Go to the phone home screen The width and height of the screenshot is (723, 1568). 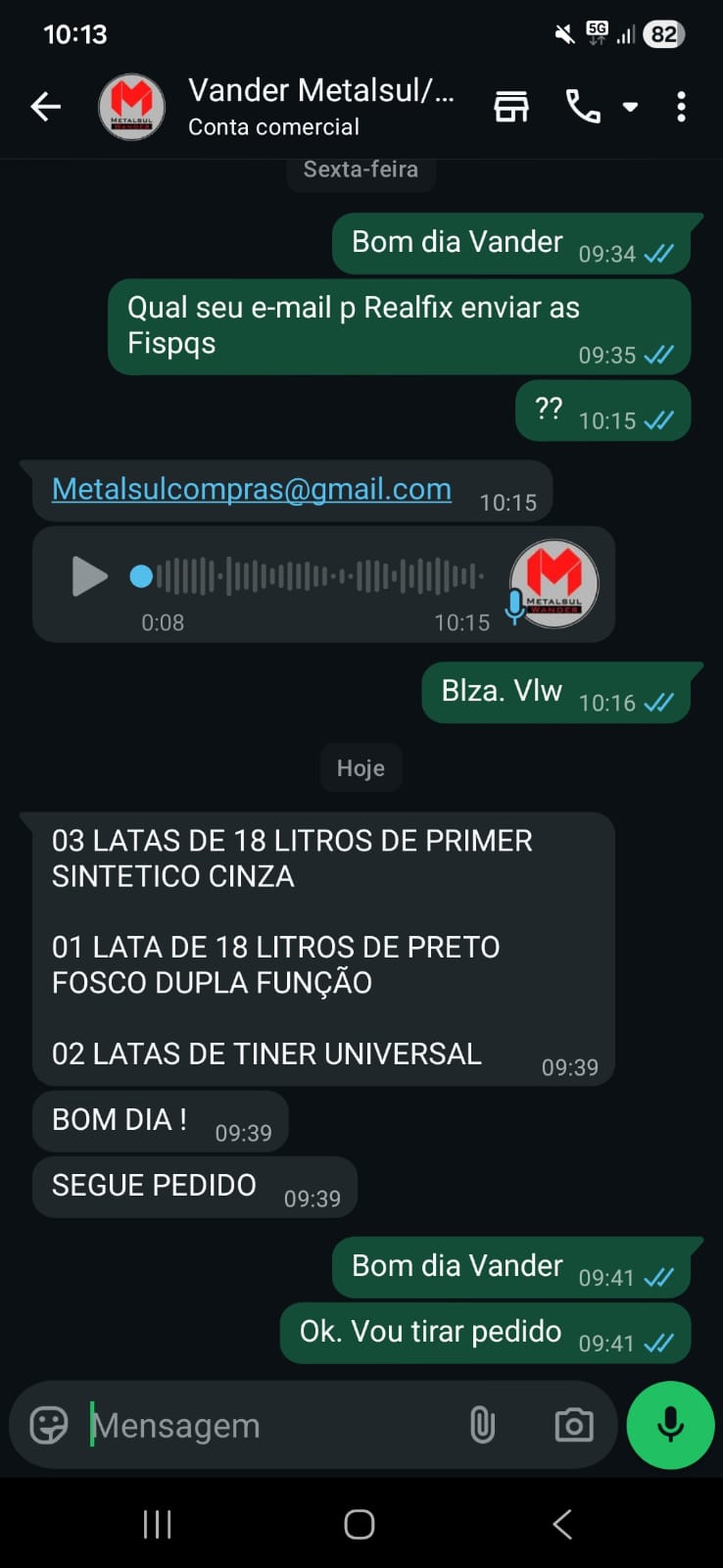pos(360,1524)
